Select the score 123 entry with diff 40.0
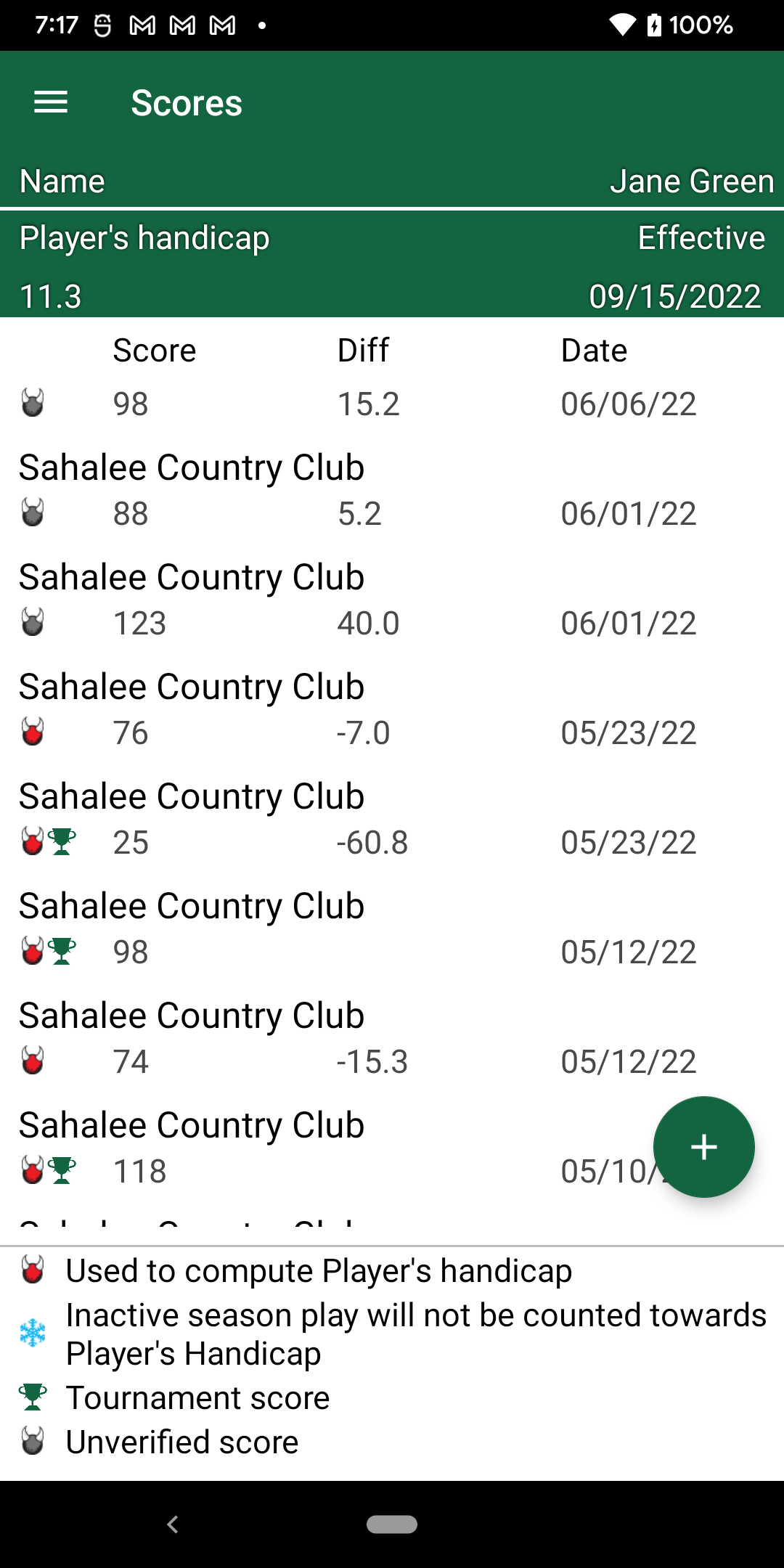The image size is (784, 1568). (x=392, y=650)
